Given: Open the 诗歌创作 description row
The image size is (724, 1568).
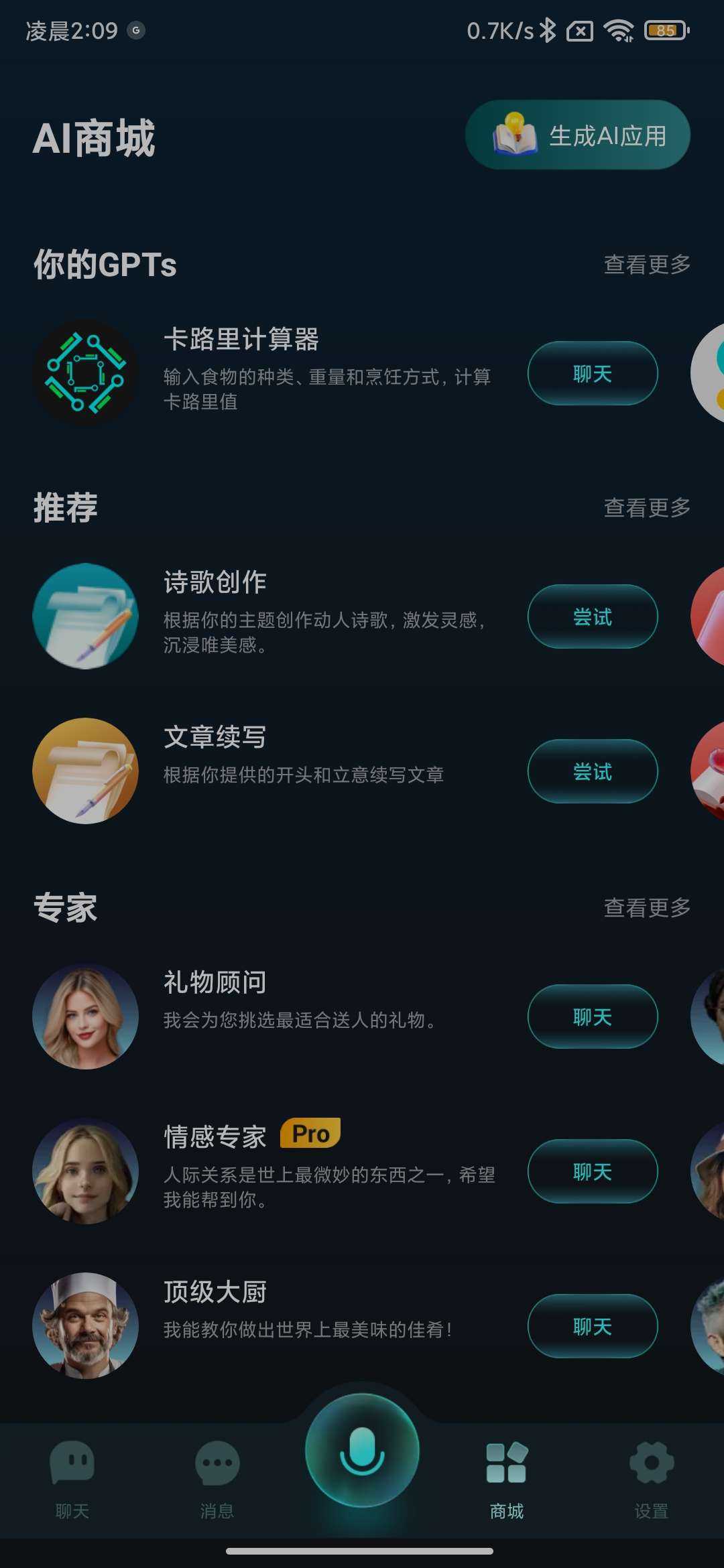Looking at the screenshot, I should (324, 632).
